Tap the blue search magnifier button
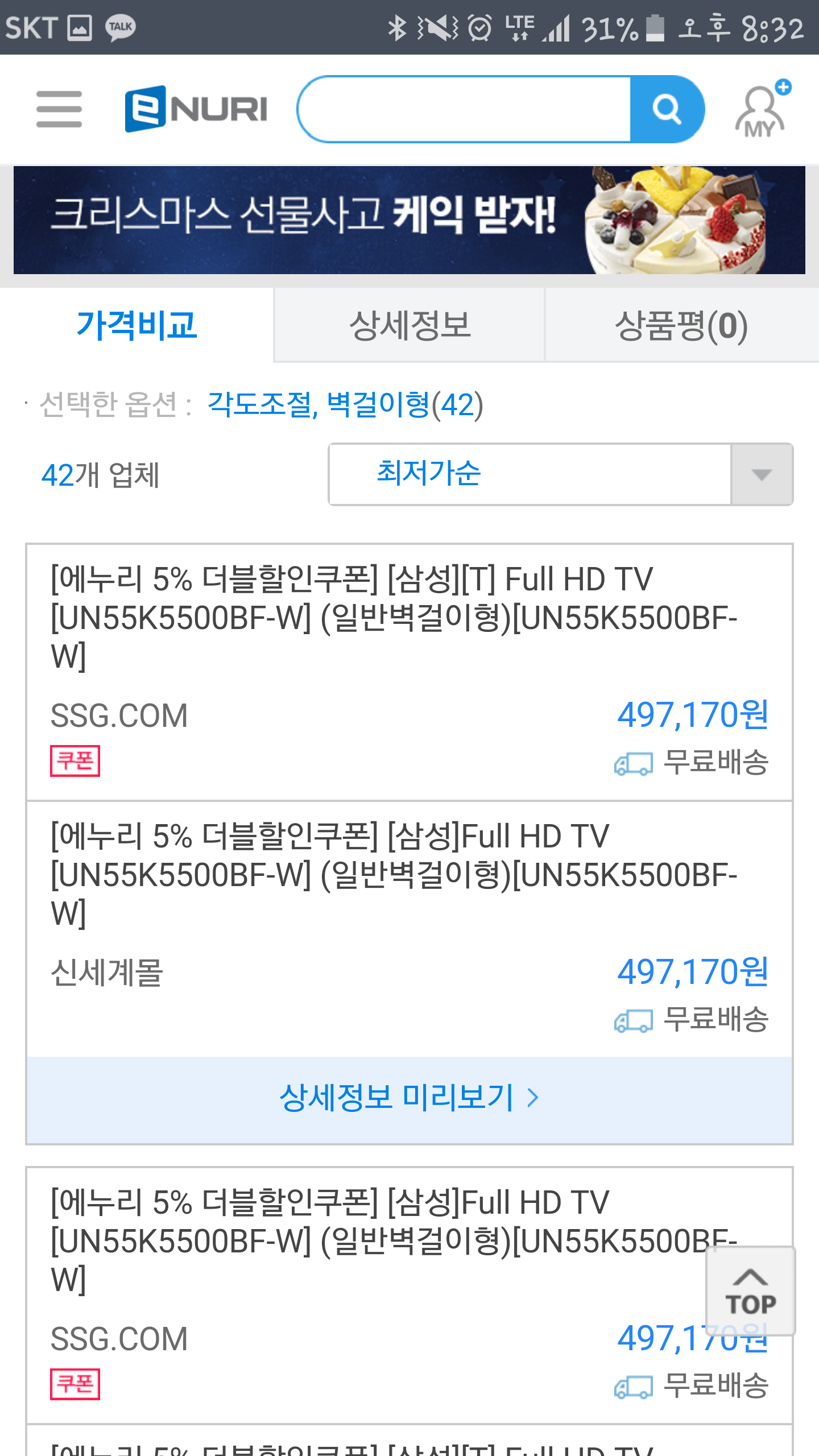The height and width of the screenshot is (1456, 819). pos(667,109)
